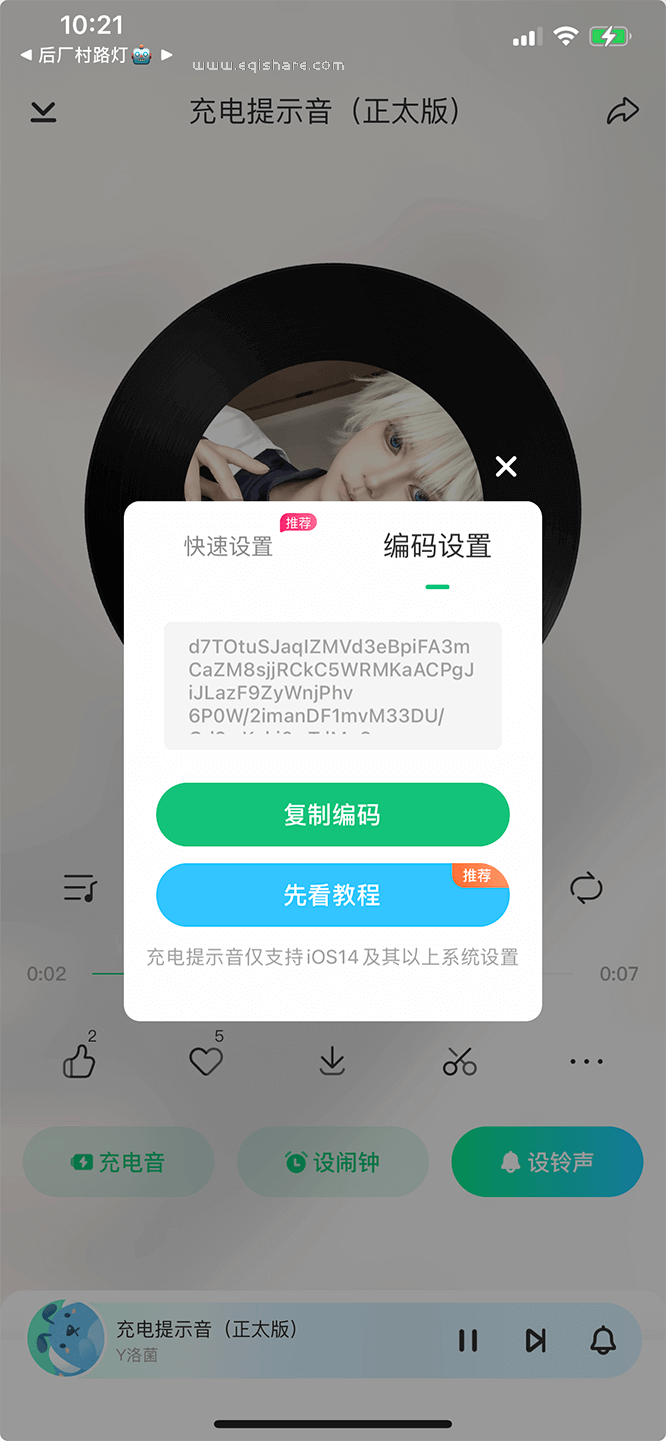Give a thumbs up to this track
Viewport: 666px width, 1441px height.
pyautogui.click(x=79, y=1061)
